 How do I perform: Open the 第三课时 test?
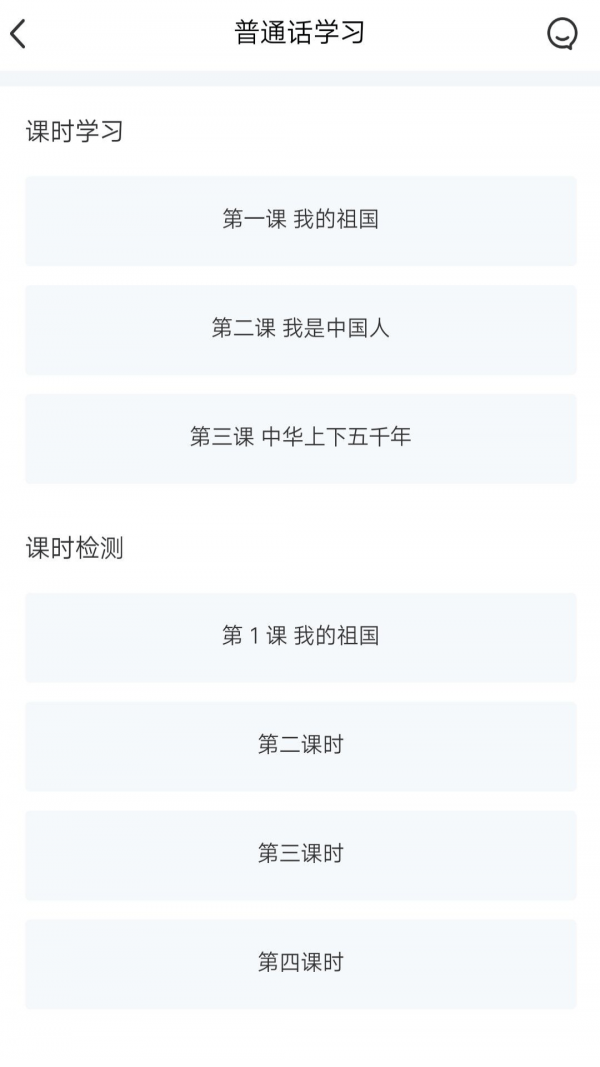pyautogui.click(x=300, y=855)
